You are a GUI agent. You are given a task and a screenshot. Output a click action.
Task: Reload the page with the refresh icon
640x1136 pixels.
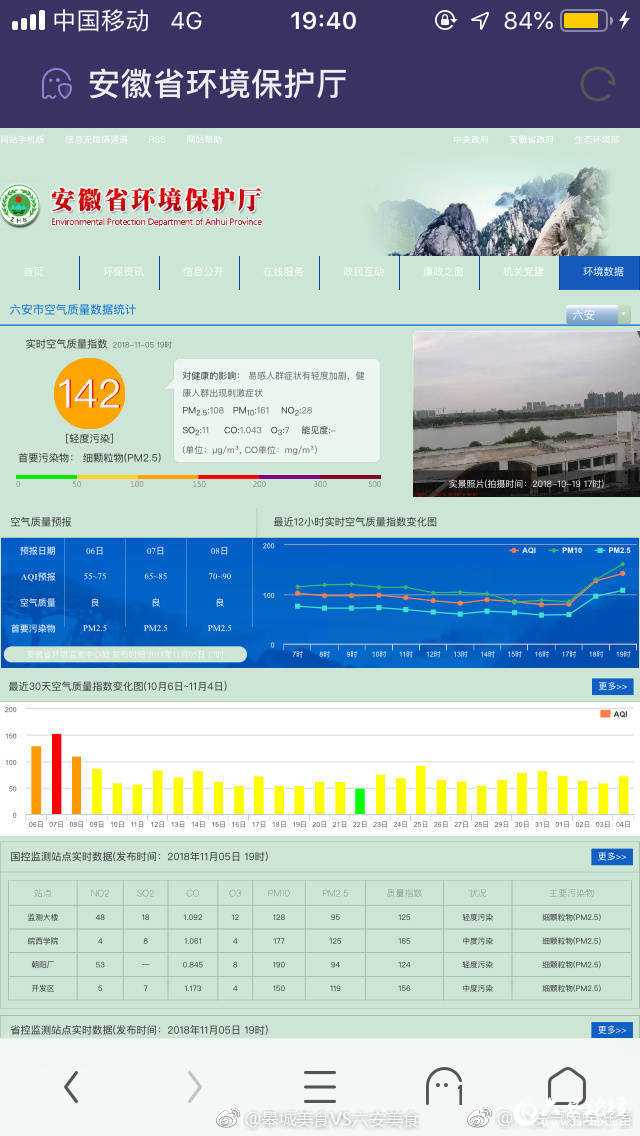point(597,85)
